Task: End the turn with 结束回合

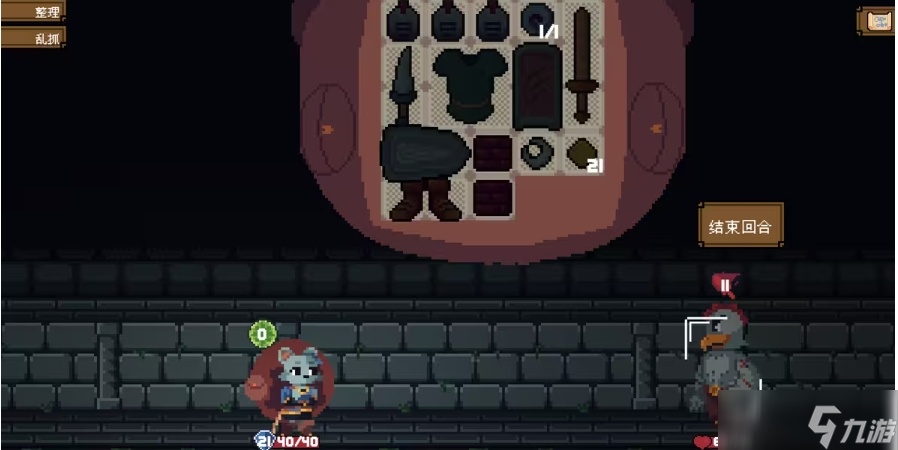Action: (740, 226)
